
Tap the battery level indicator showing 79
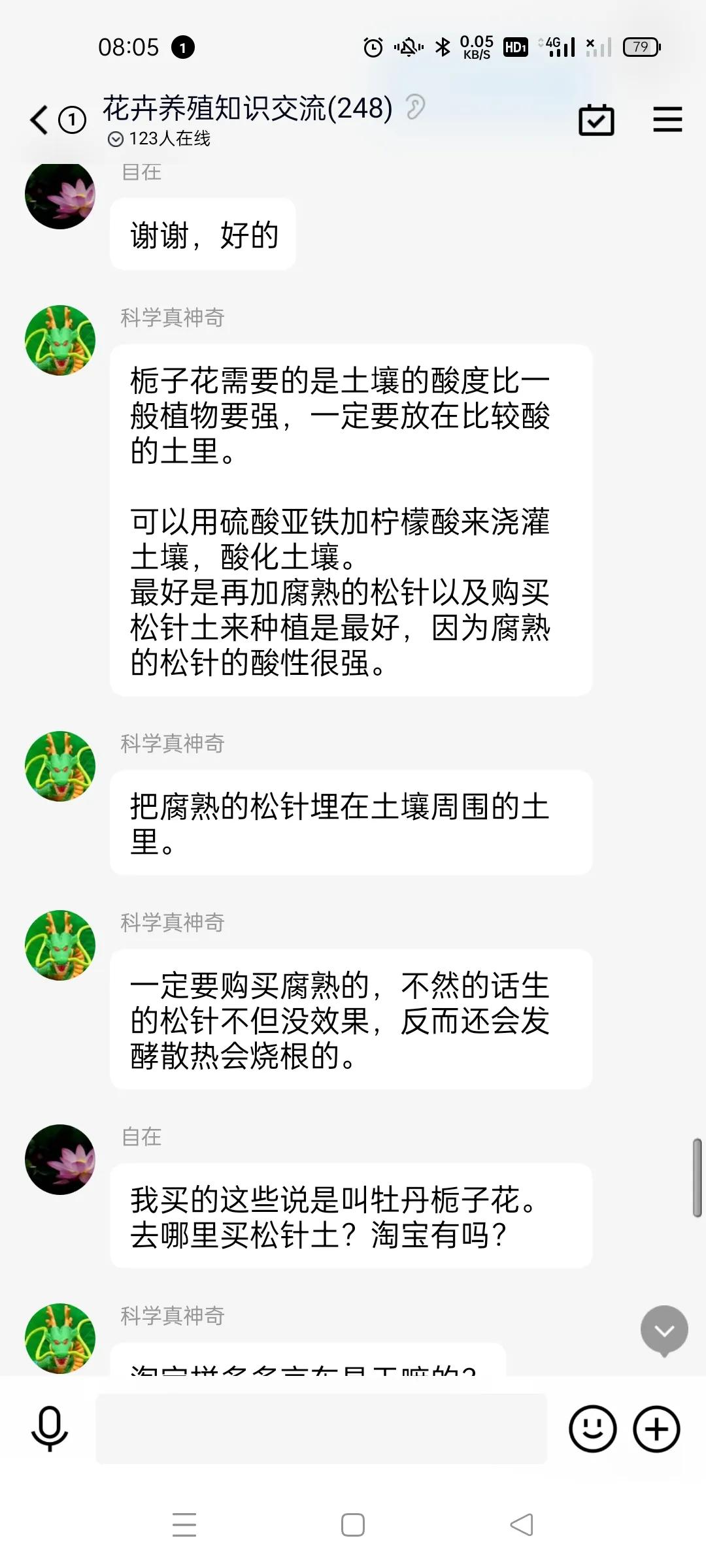pyautogui.click(x=641, y=48)
